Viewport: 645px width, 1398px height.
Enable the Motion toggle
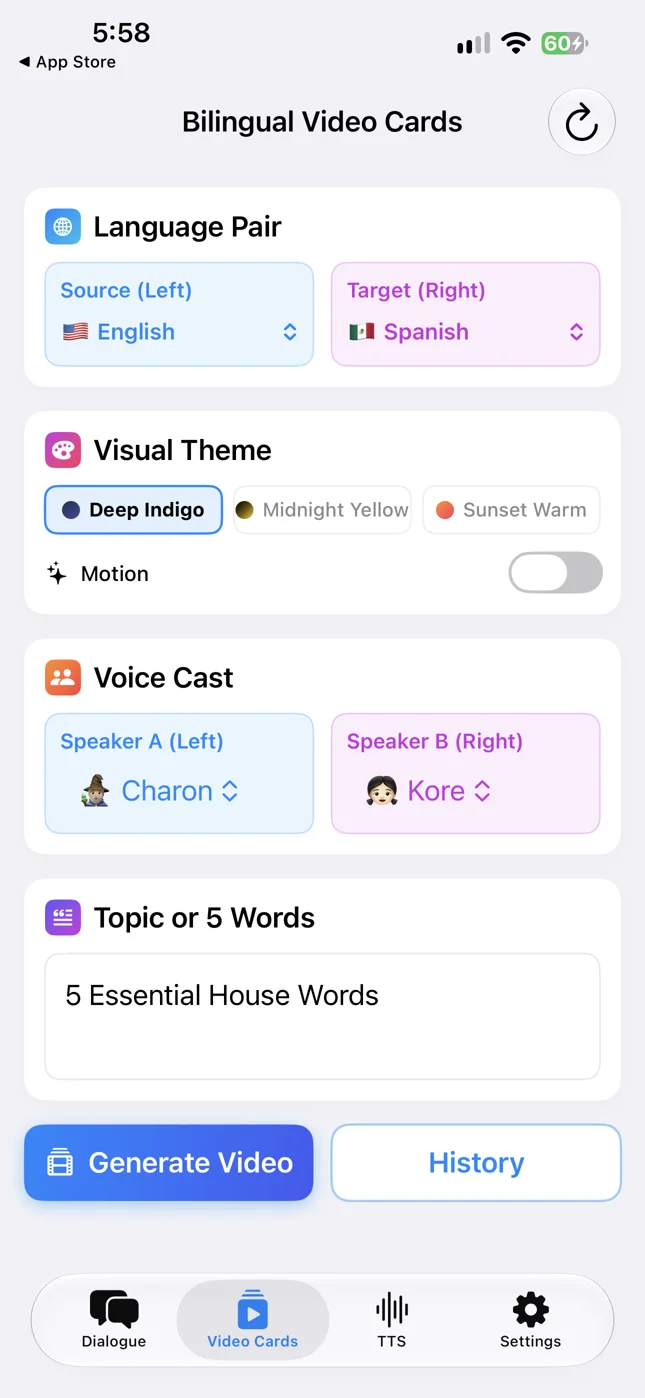pyautogui.click(x=555, y=574)
